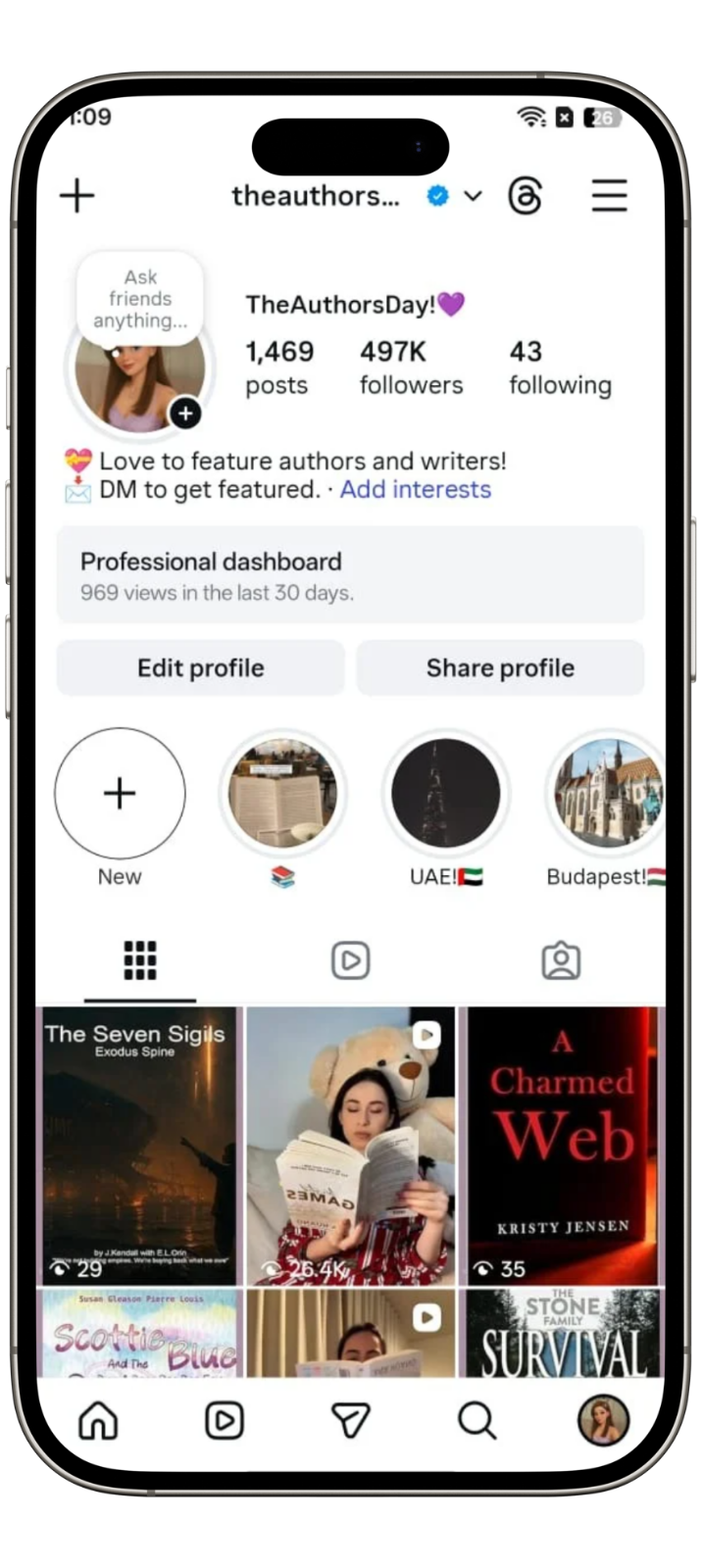
Task: Tap Share profile
Action: pyautogui.click(x=500, y=668)
